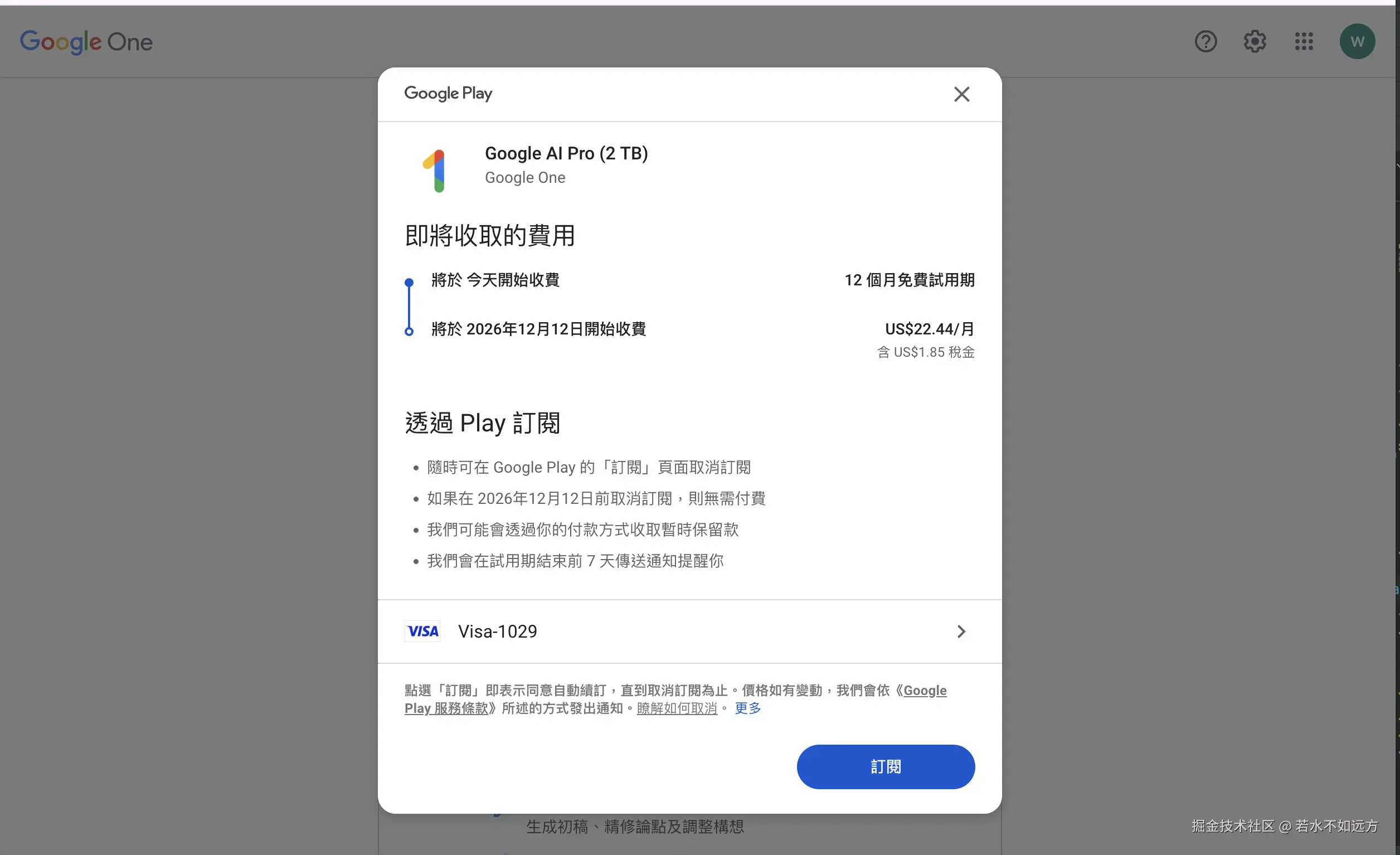Open the help question mark icon

pos(1205,41)
